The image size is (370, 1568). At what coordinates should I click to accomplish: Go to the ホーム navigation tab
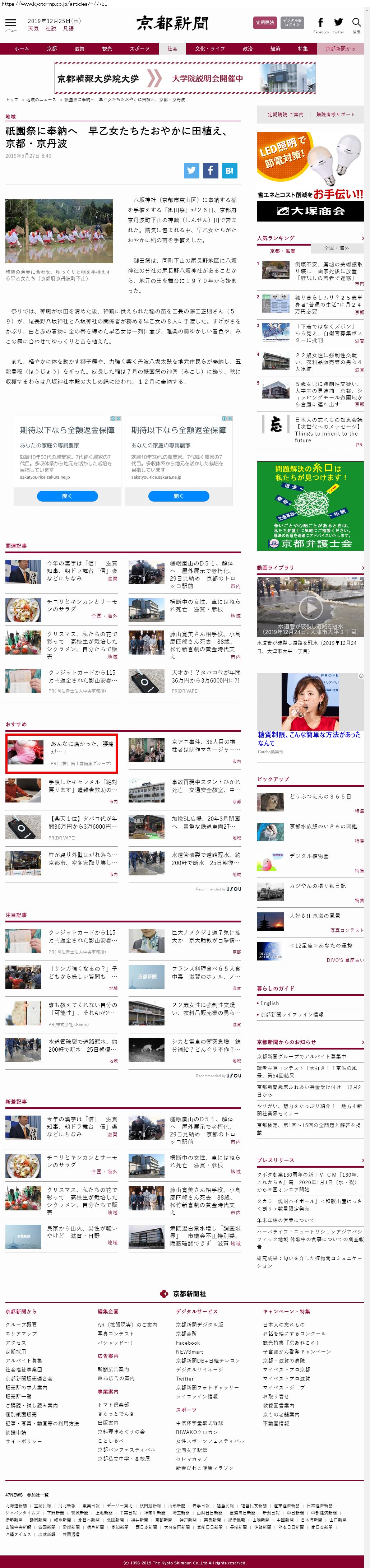[21, 49]
